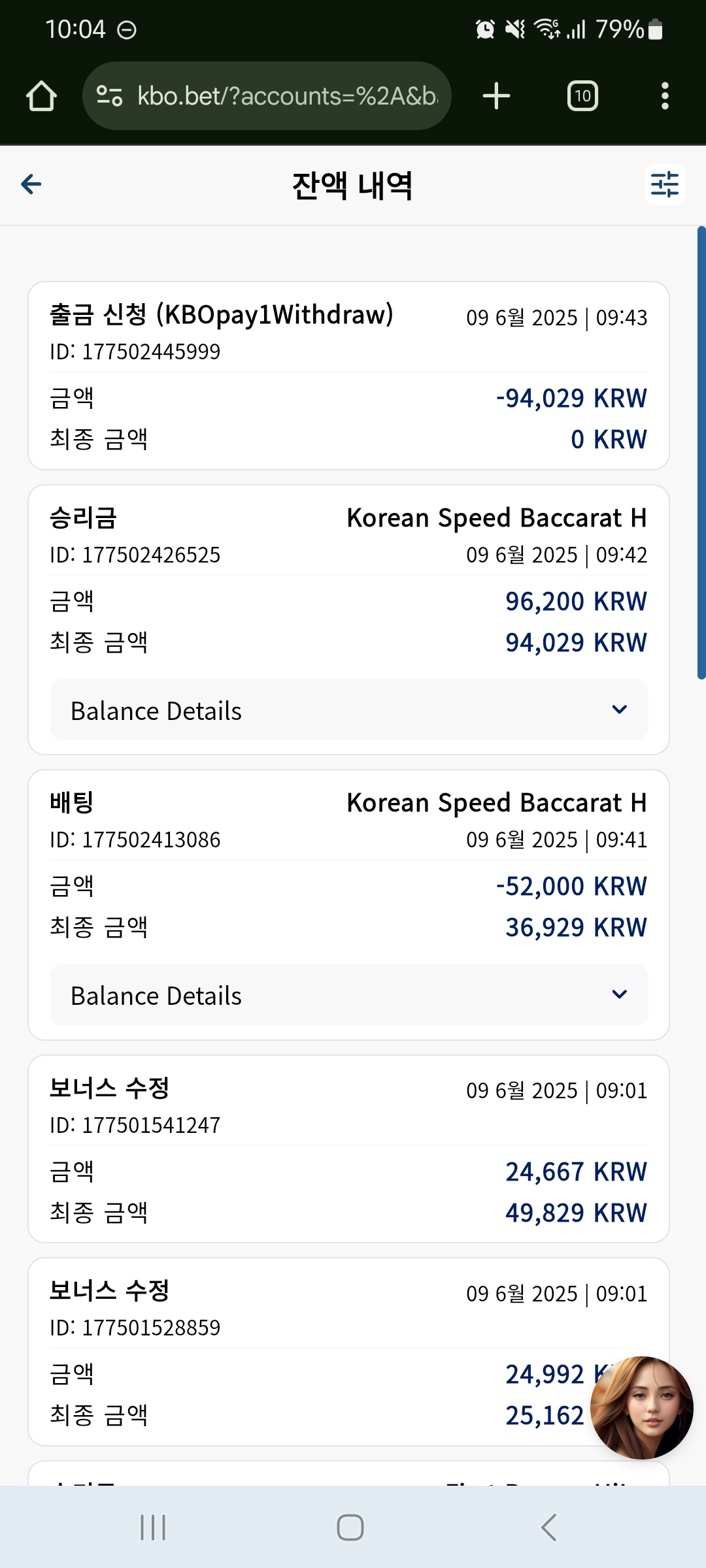Image resolution: width=706 pixels, height=1568 pixels.
Task: Expand Balance Details under the 배팅 entry
Action: [x=349, y=994]
